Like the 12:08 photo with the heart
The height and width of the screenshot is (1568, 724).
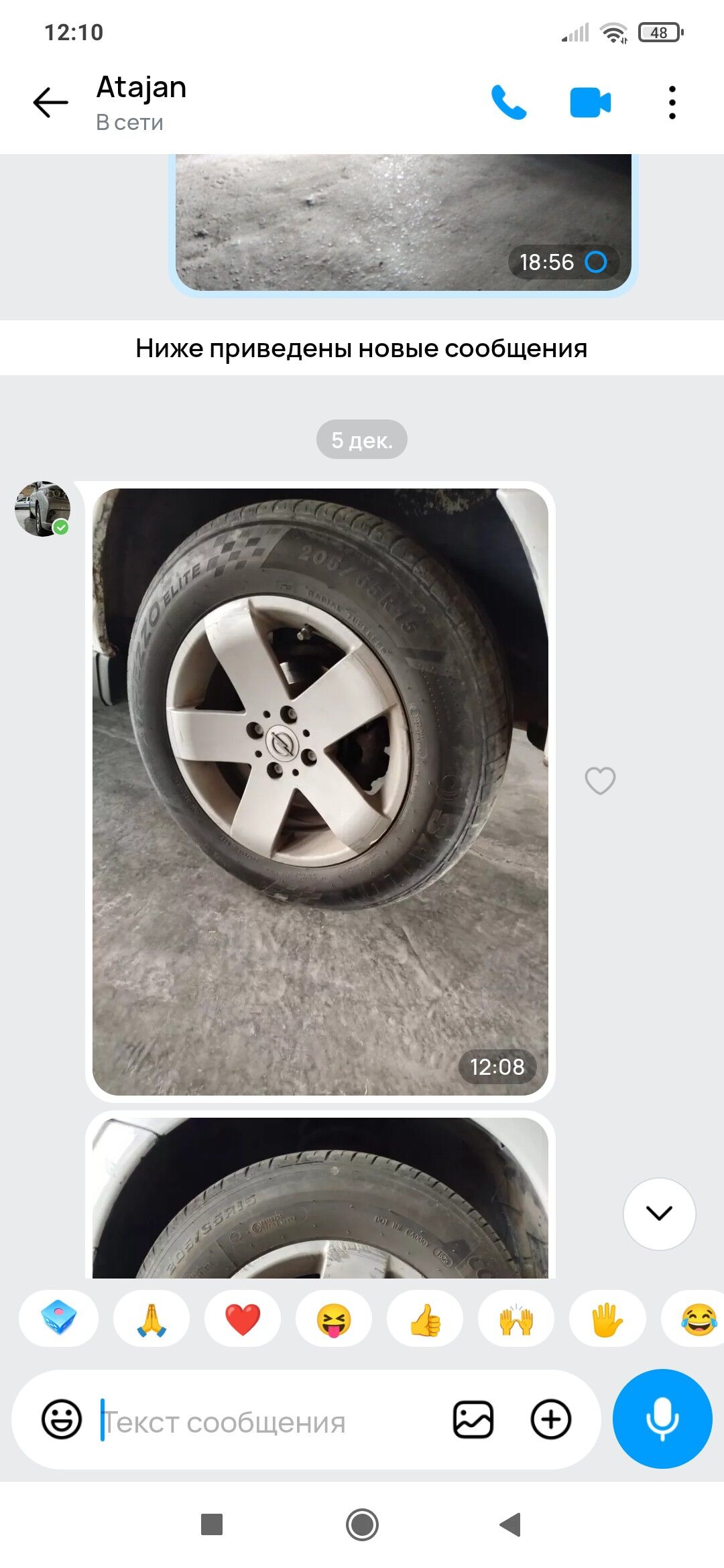coord(600,780)
